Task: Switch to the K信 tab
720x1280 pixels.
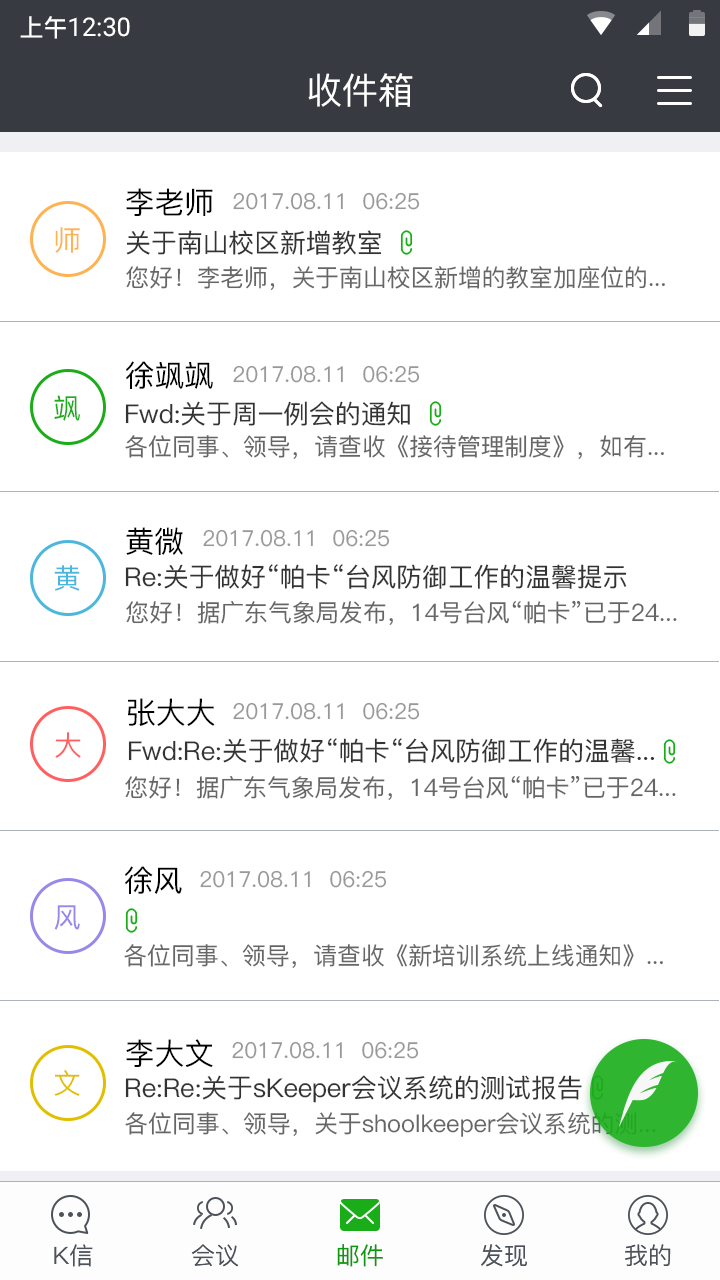Action: pos(72,1231)
